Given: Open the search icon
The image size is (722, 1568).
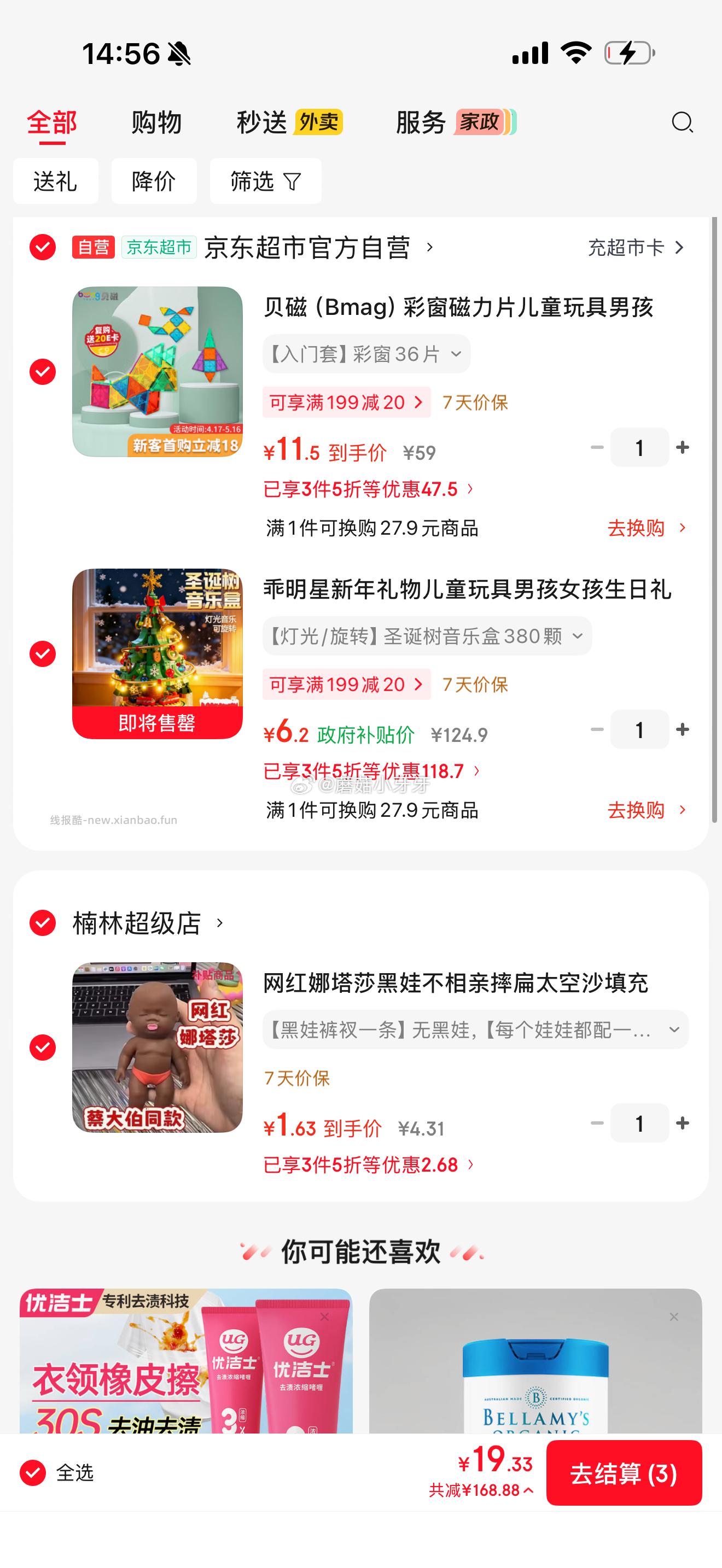Looking at the screenshot, I should [682, 123].
